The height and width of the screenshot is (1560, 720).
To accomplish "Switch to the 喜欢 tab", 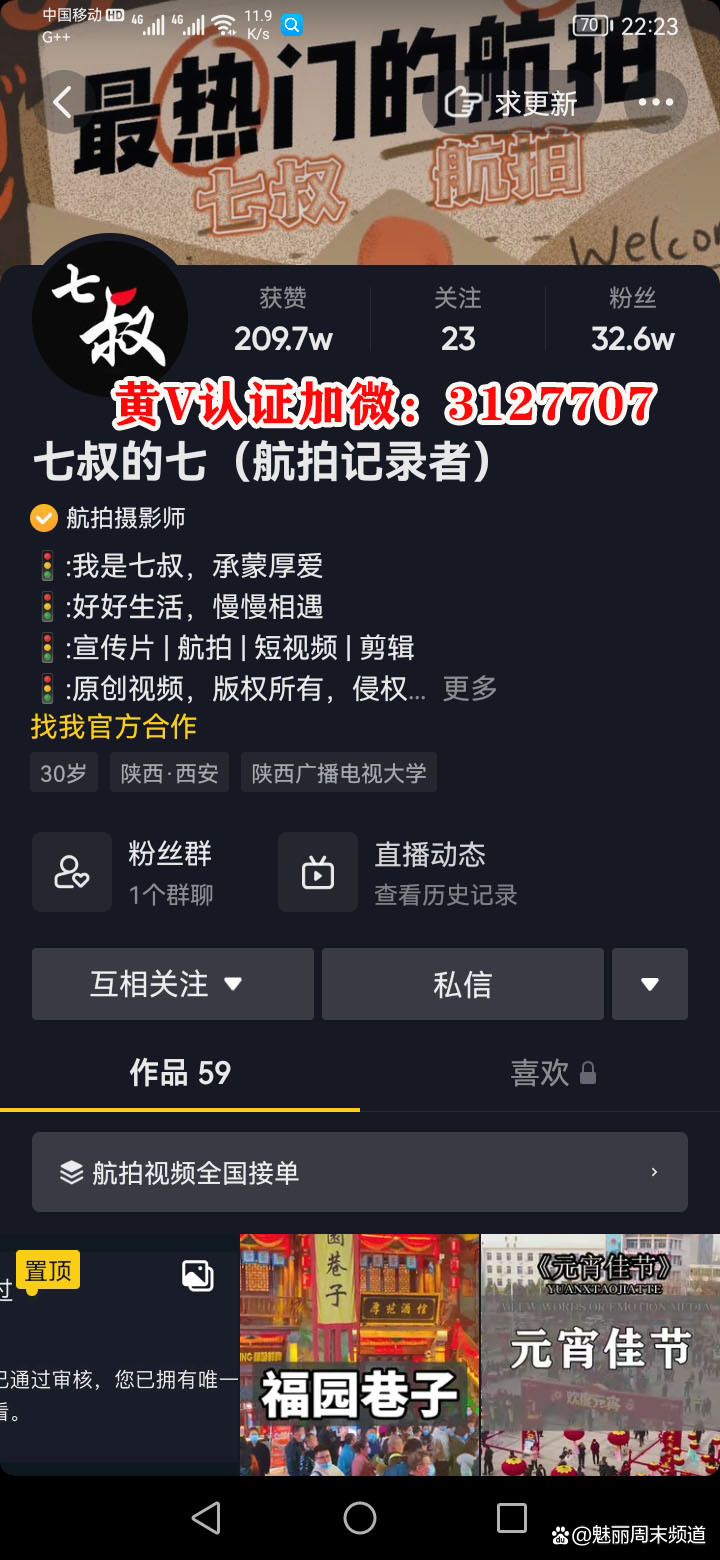I will pos(552,1073).
